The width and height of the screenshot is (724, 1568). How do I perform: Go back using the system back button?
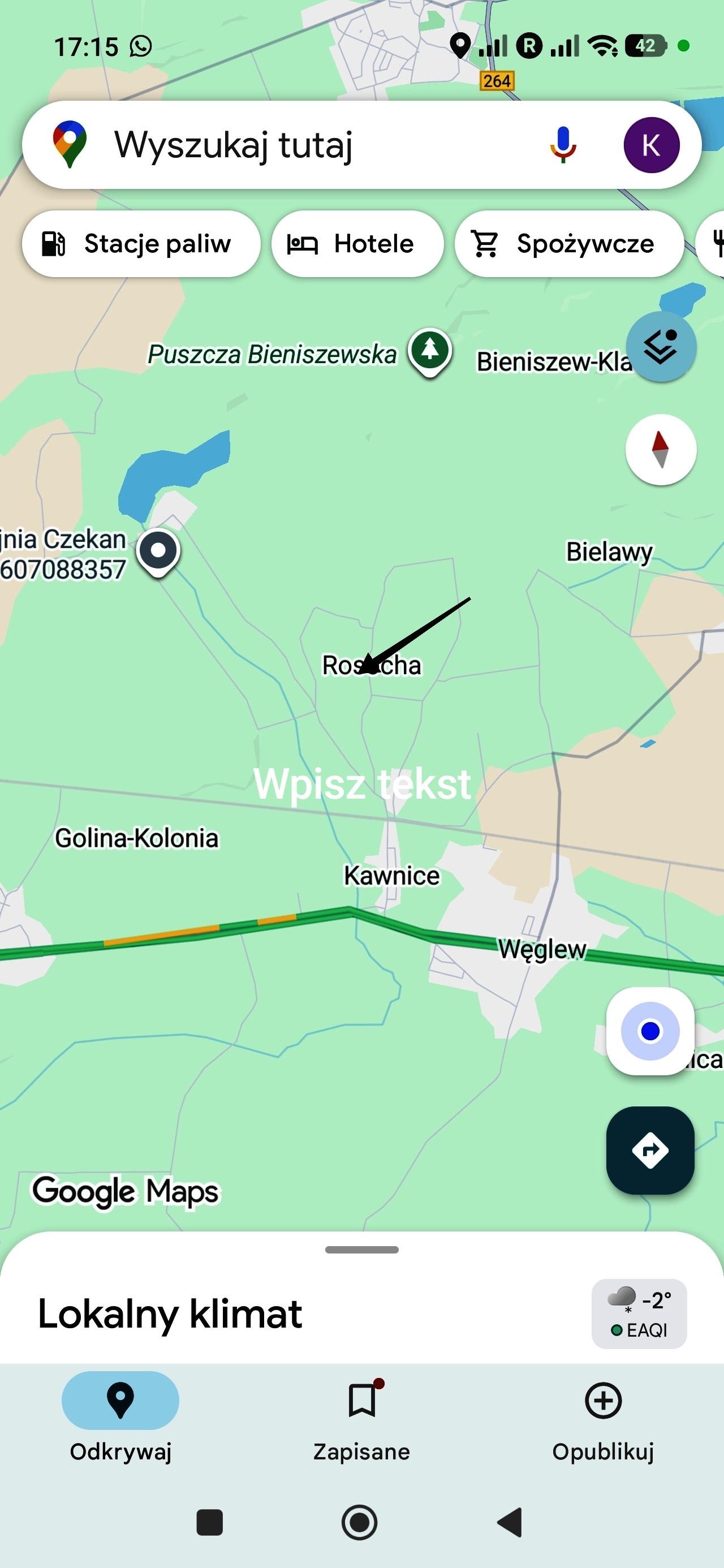point(510,1522)
